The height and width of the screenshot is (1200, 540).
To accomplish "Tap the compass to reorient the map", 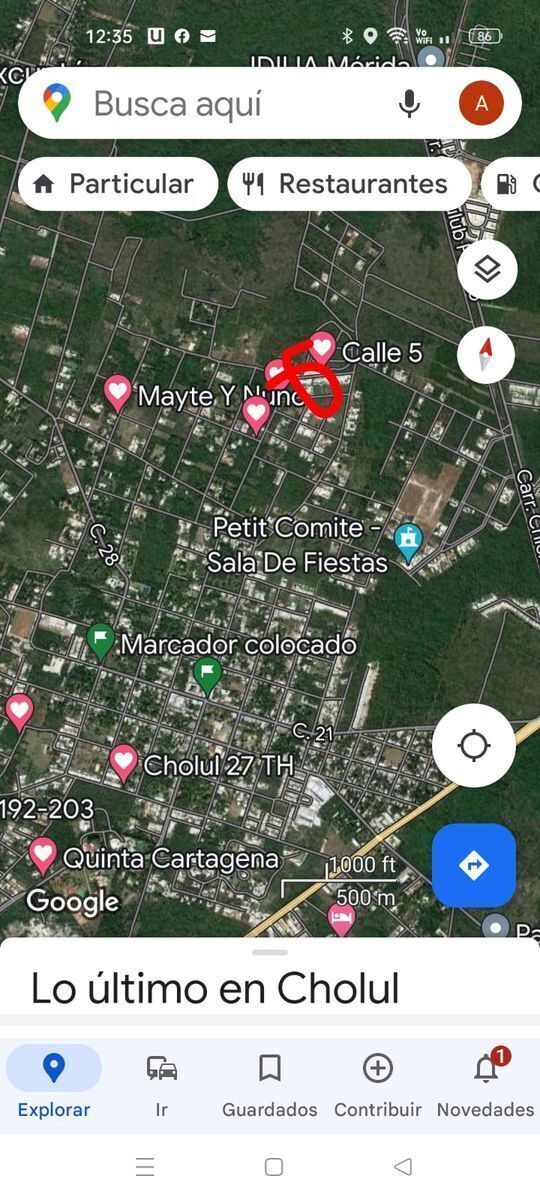I will 486,354.
